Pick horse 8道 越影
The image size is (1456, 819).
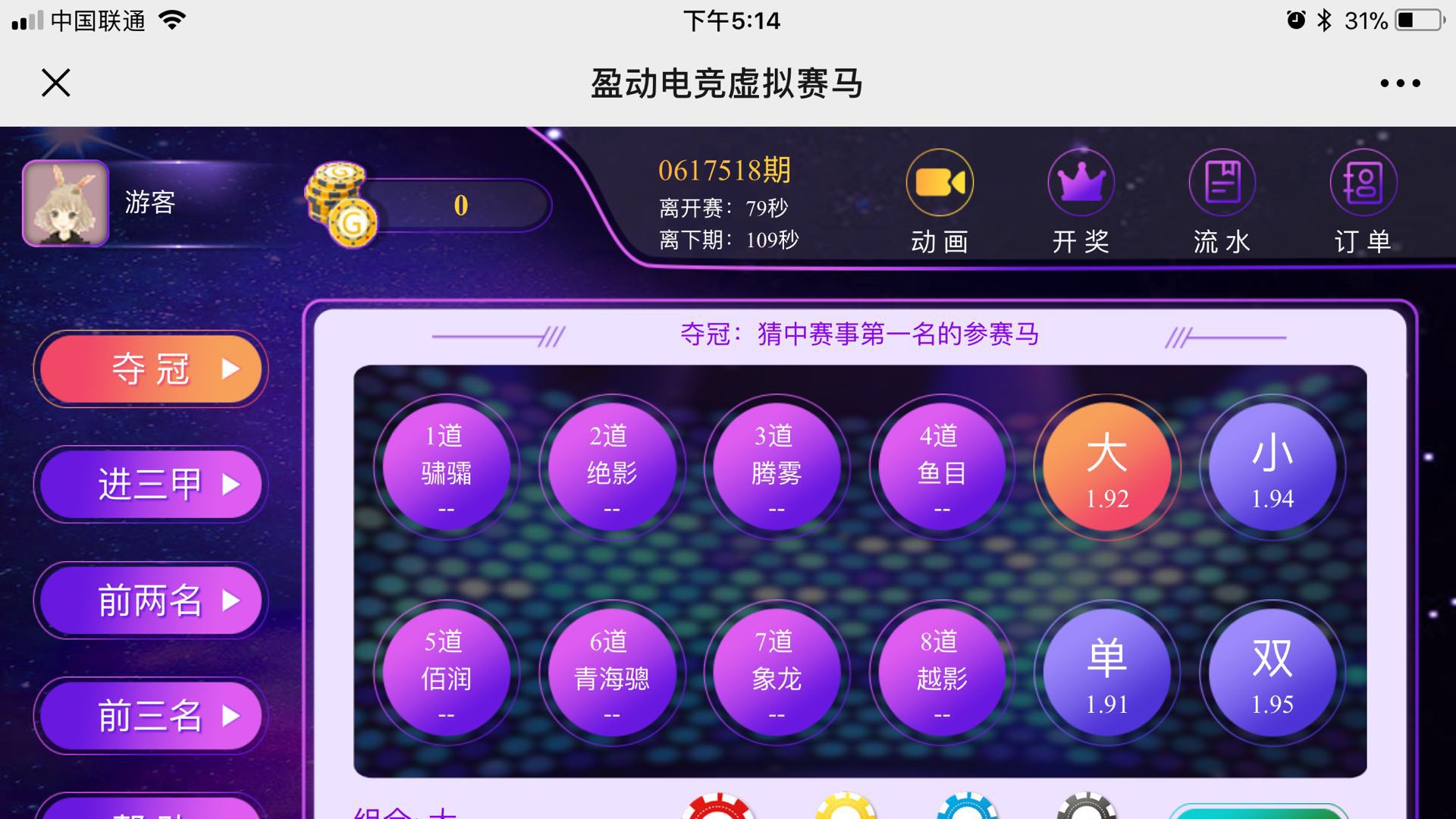coord(941,673)
